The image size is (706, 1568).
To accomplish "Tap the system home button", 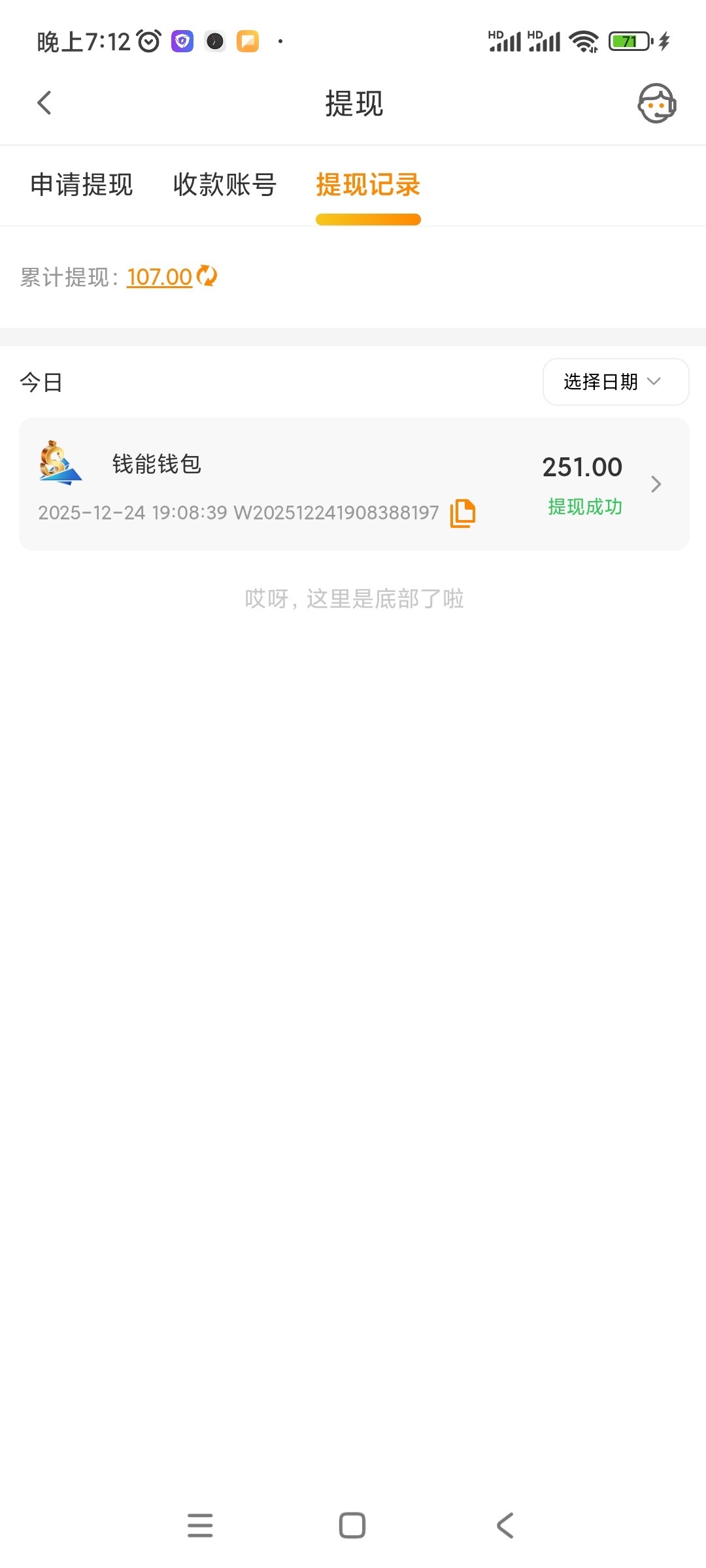I will tap(352, 1526).
